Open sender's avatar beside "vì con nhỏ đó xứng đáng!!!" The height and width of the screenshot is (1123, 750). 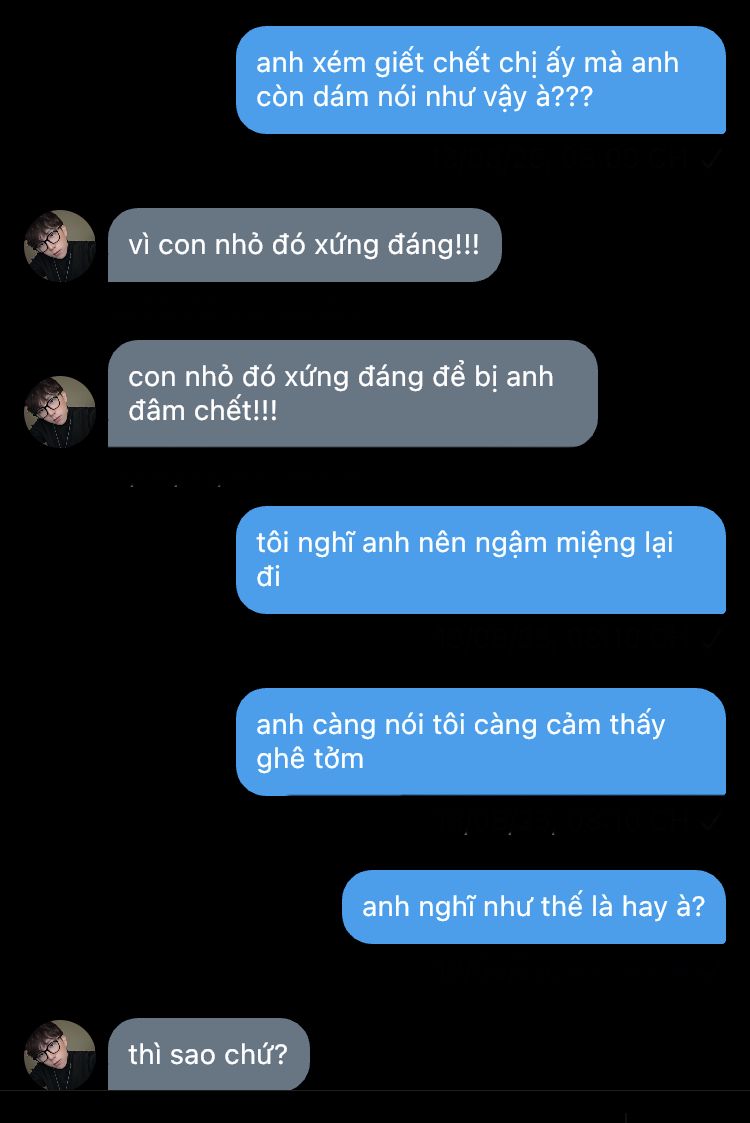(x=60, y=246)
